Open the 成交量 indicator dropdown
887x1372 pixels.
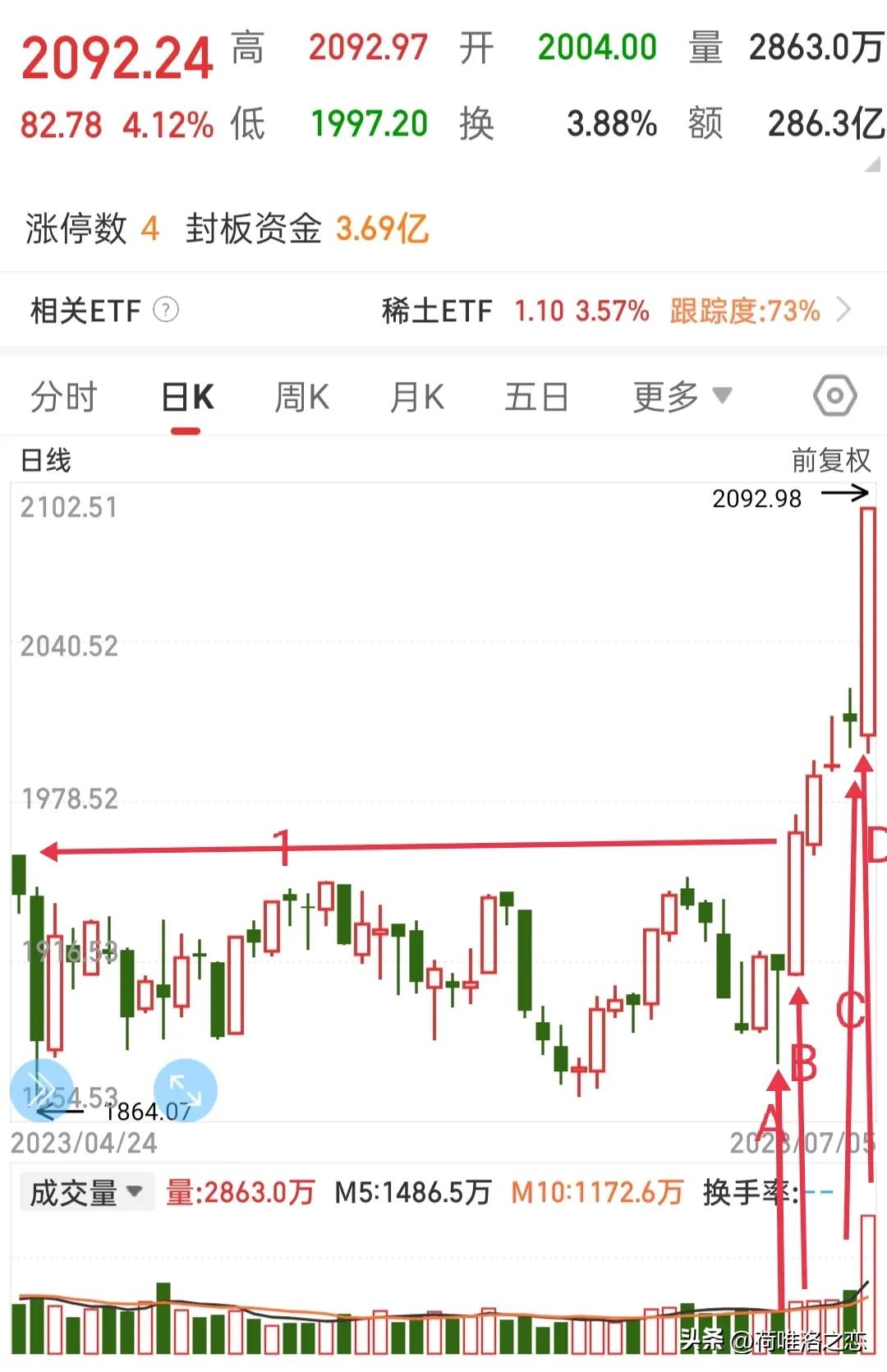click(86, 1193)
